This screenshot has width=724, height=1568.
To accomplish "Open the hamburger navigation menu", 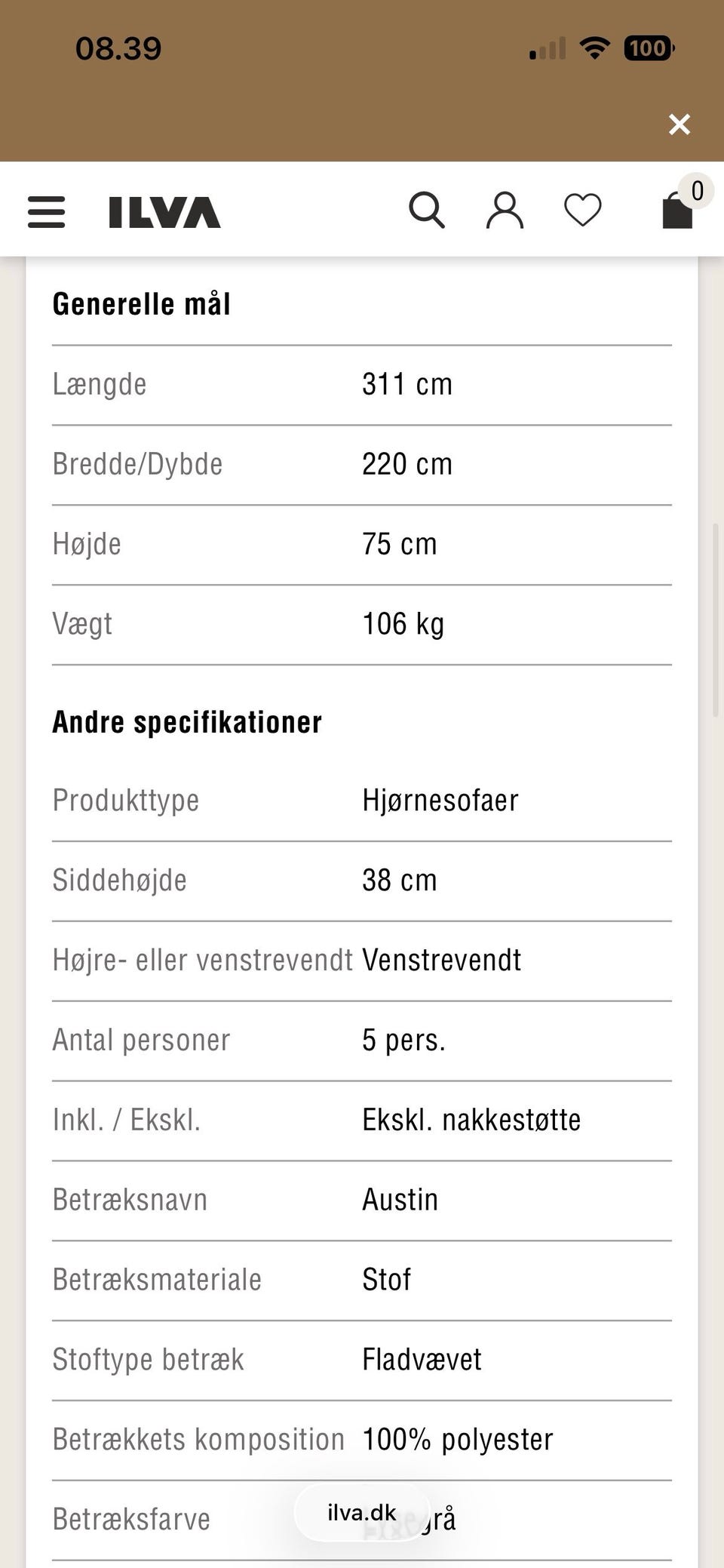I will tap(45, 212).
